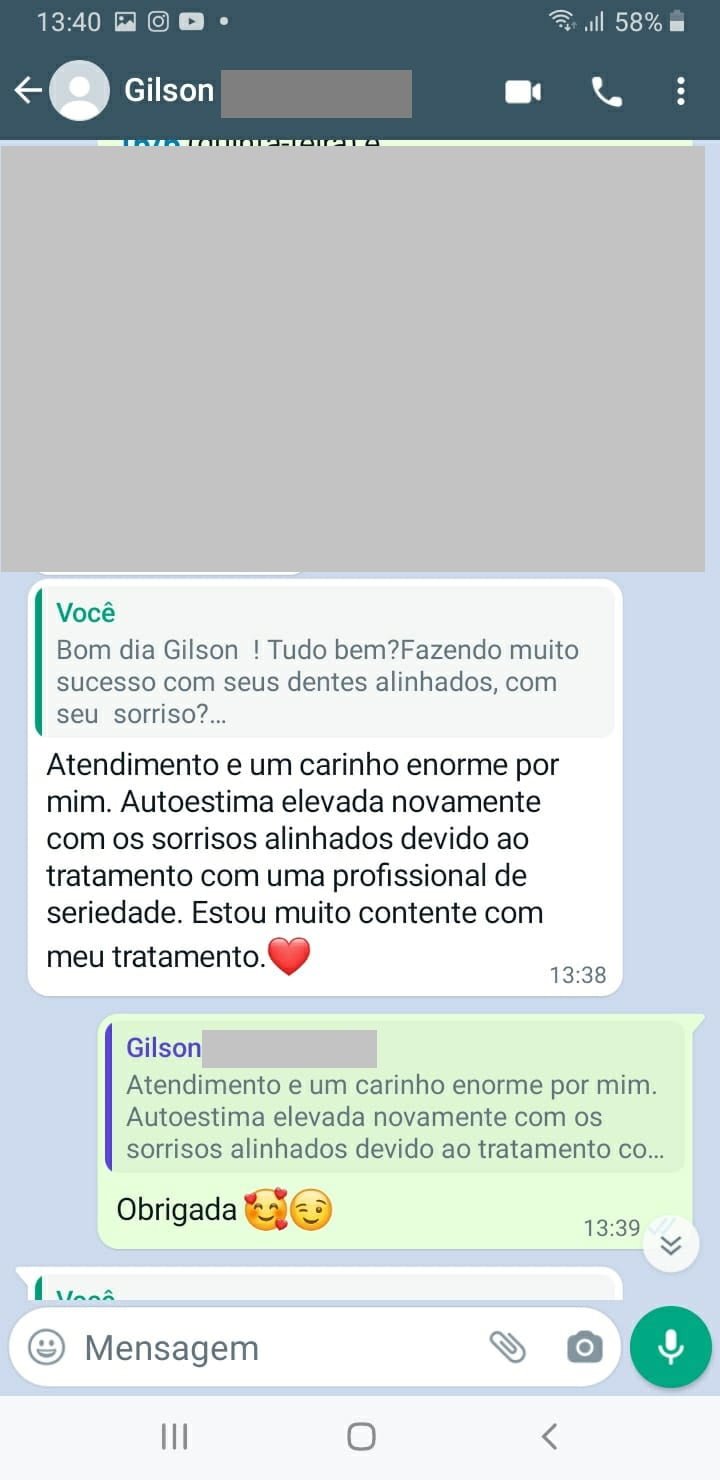Start a voice call with Gilson

coord(605,90)
